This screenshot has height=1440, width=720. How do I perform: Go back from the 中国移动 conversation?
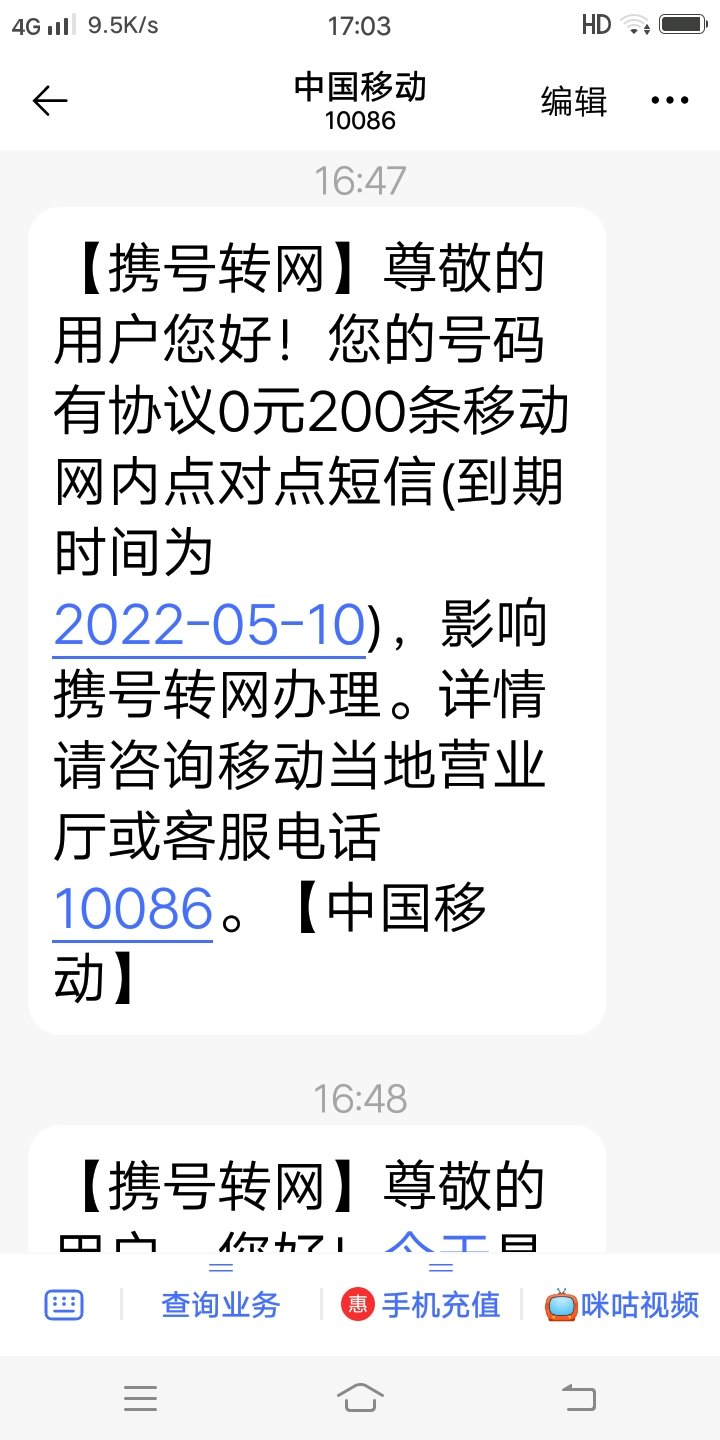50,101
